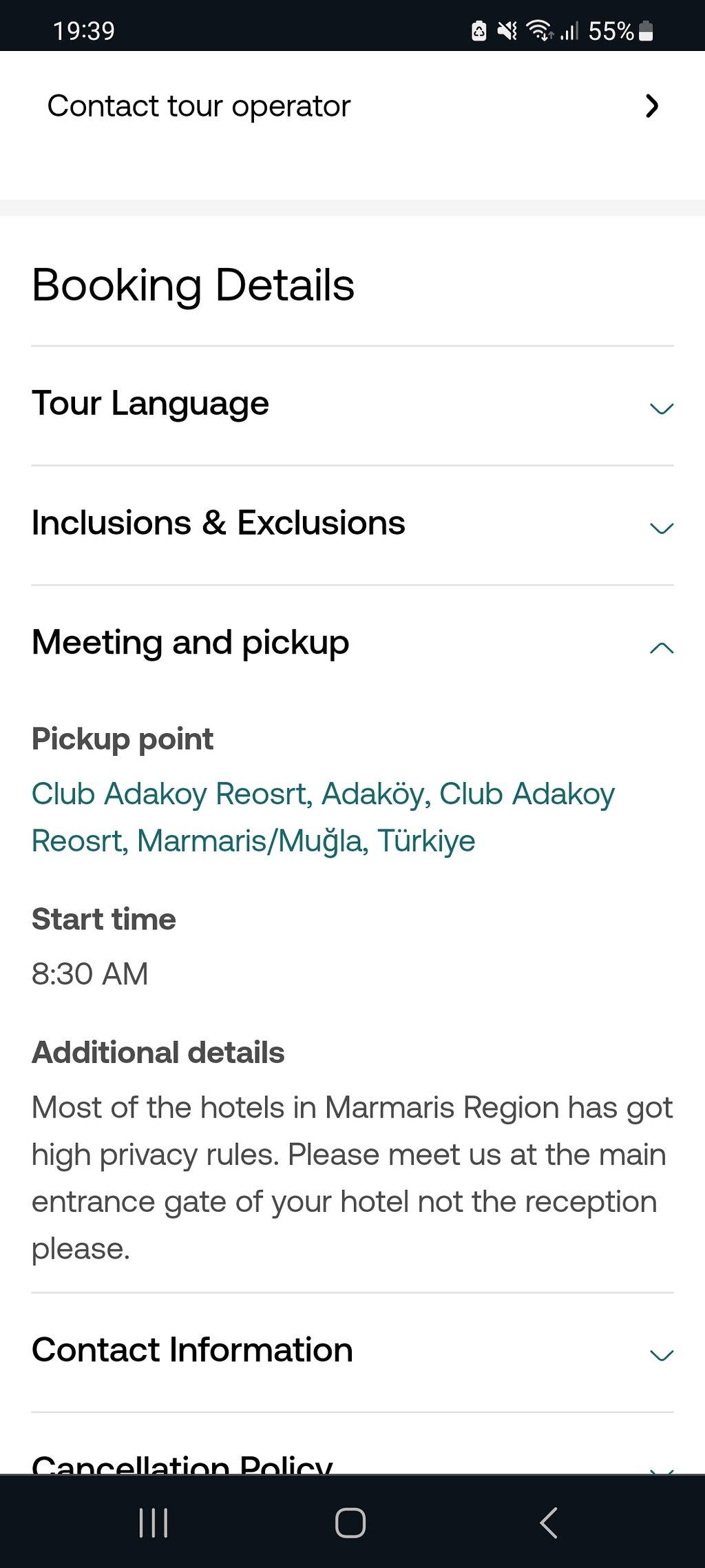
Task: Open the Club Adakoy pickup point address link
Action: pos(323,817)
